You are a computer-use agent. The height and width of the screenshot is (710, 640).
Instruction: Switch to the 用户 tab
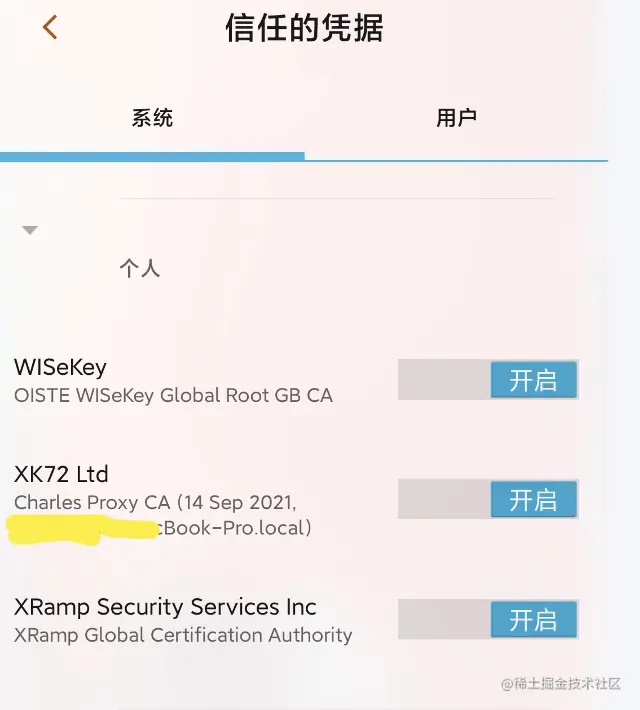click(x=456, y=118)
